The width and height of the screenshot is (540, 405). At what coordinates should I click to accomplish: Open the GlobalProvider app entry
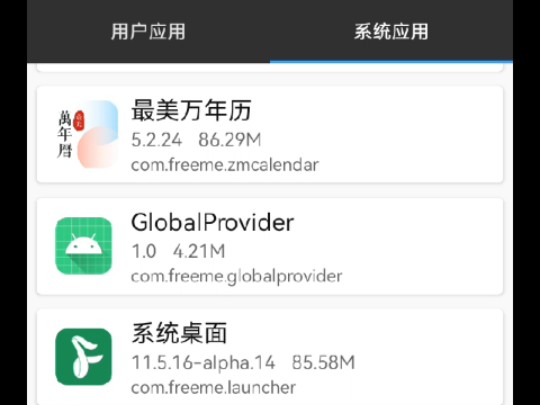[270, 246]
